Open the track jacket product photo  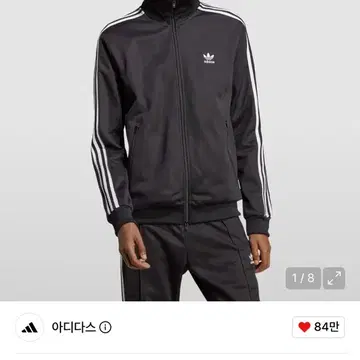point(180,150)
